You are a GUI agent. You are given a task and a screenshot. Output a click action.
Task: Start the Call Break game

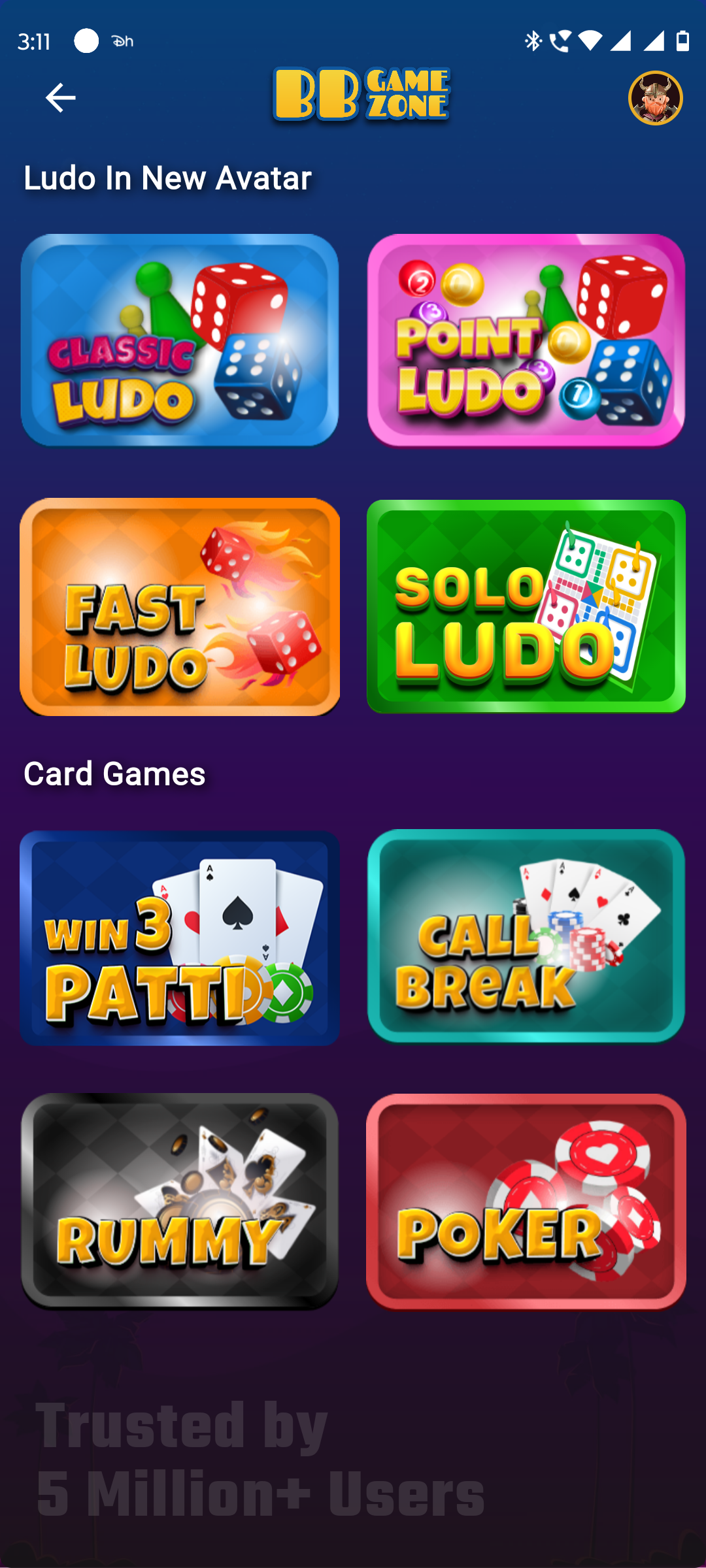(526, 936)
